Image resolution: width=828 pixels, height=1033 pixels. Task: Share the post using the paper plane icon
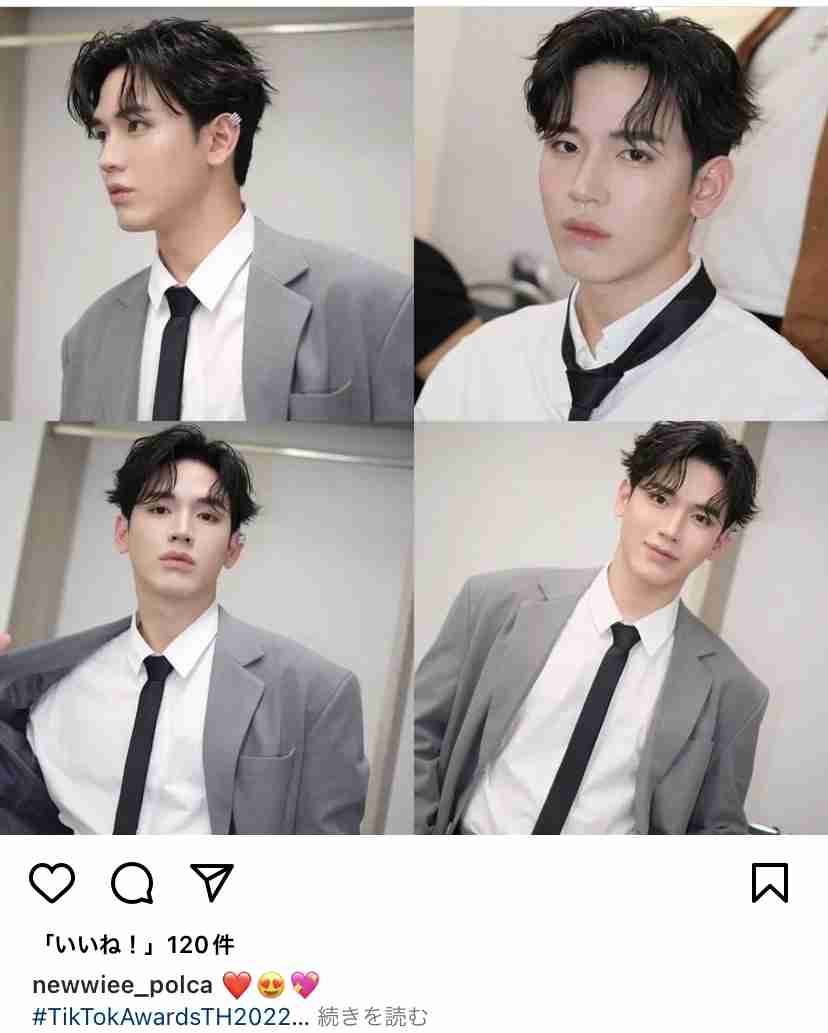[x=211, y=882]
